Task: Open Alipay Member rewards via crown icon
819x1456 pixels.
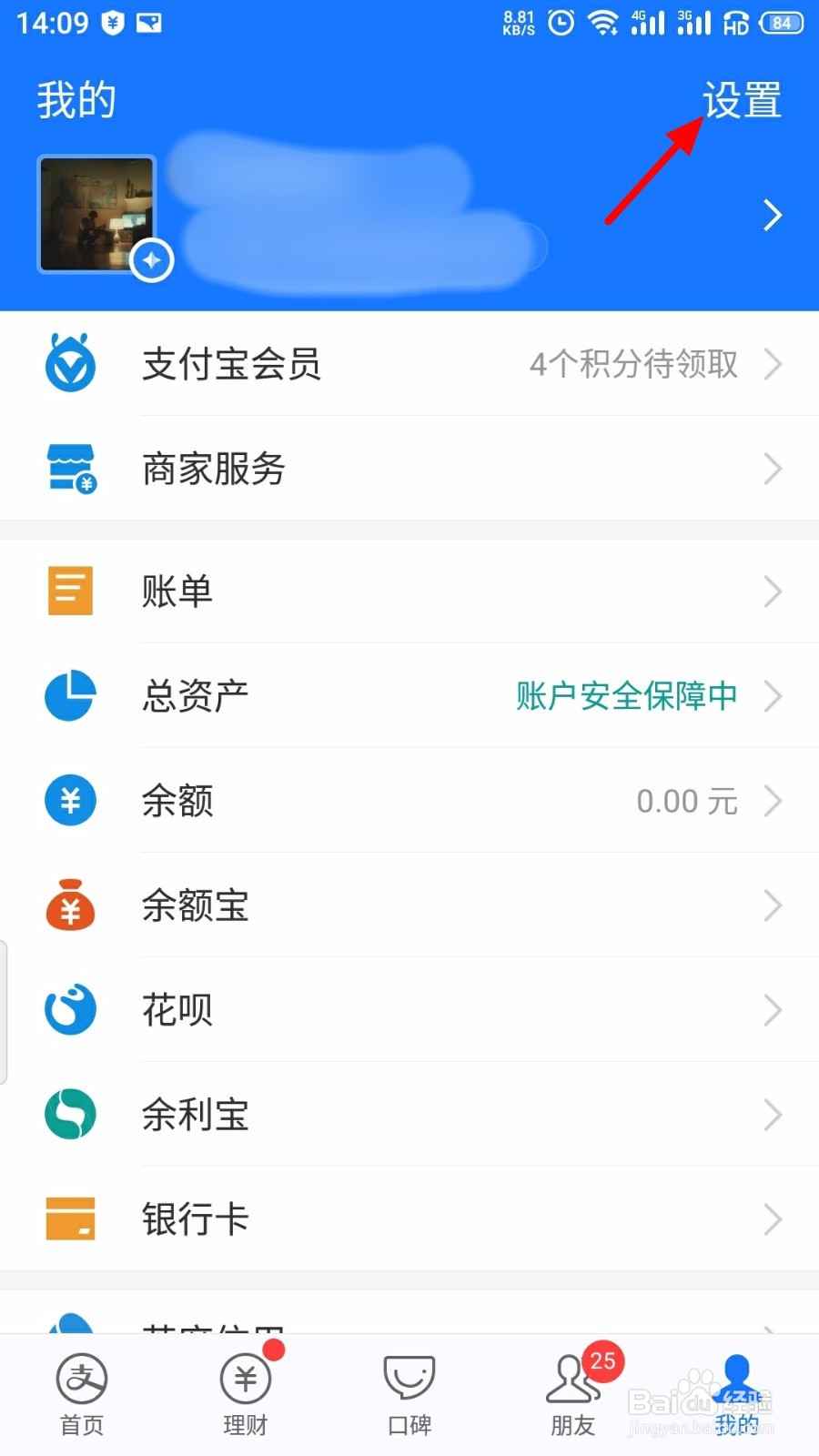Action: pyautogui.click(x=70, y=364)
